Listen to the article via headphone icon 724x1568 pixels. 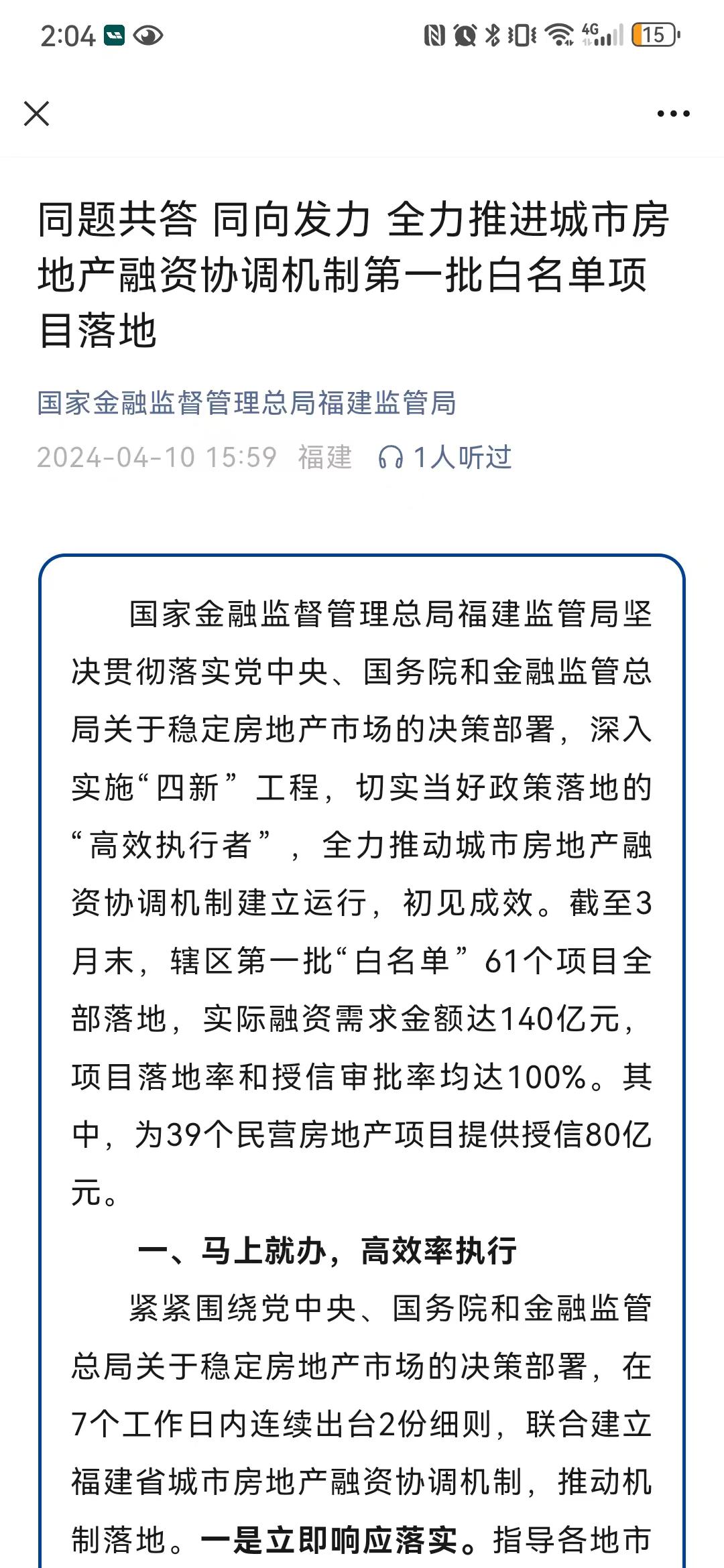pyautogui.click(x=391, y=458)
